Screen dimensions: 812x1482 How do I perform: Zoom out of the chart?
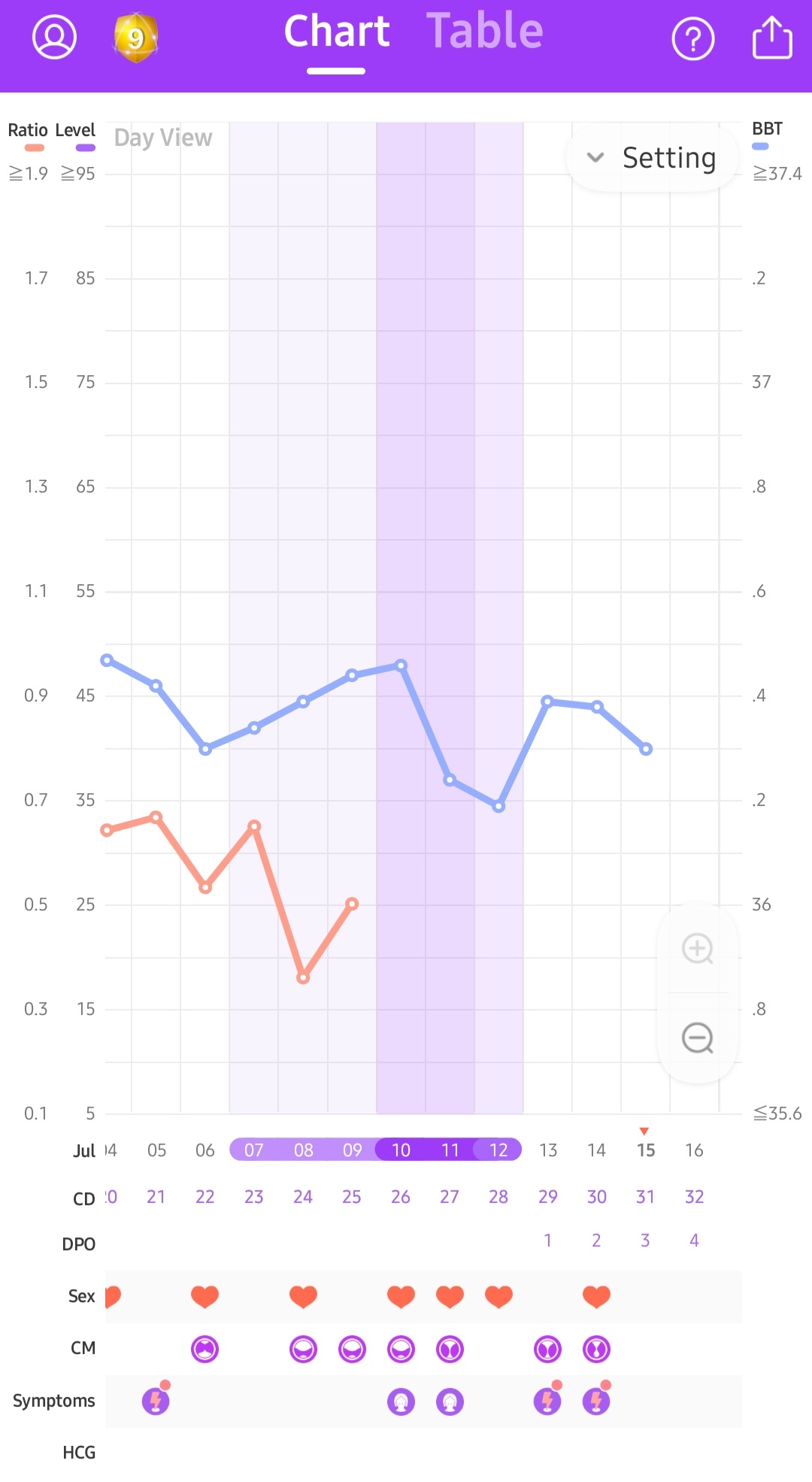[x=698, y=1038]
